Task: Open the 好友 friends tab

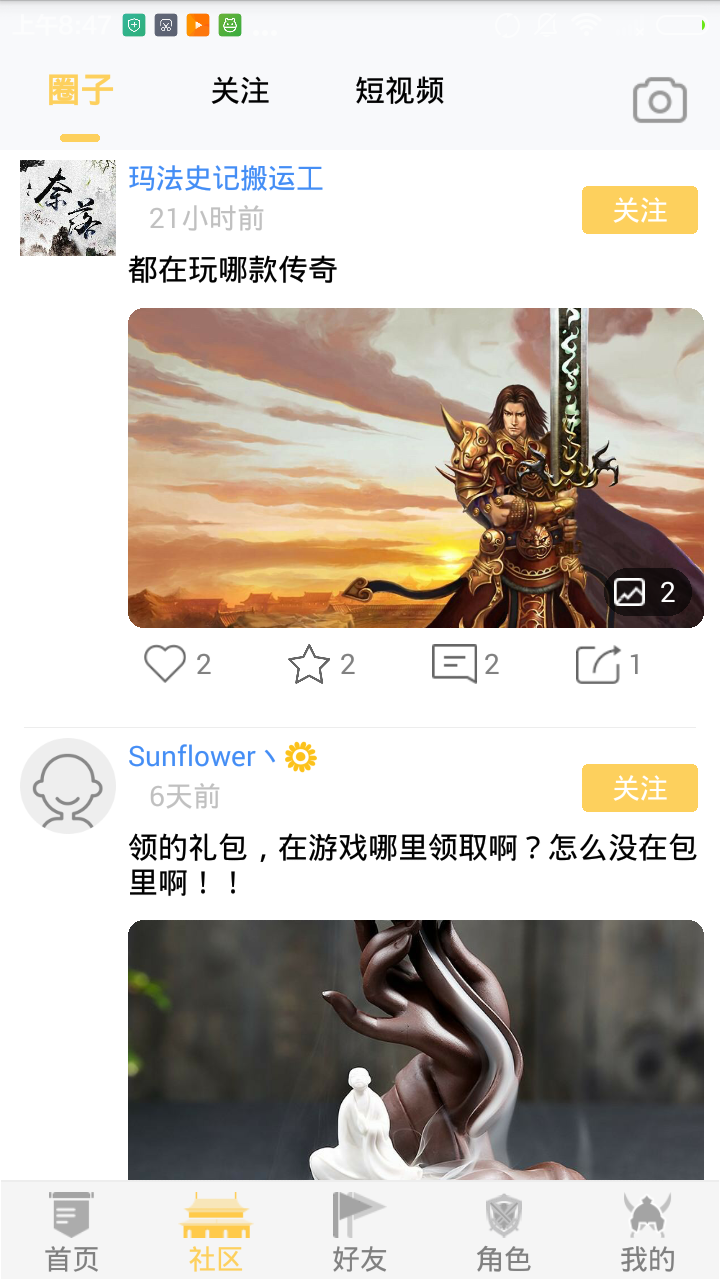Action: [359, 1232]
